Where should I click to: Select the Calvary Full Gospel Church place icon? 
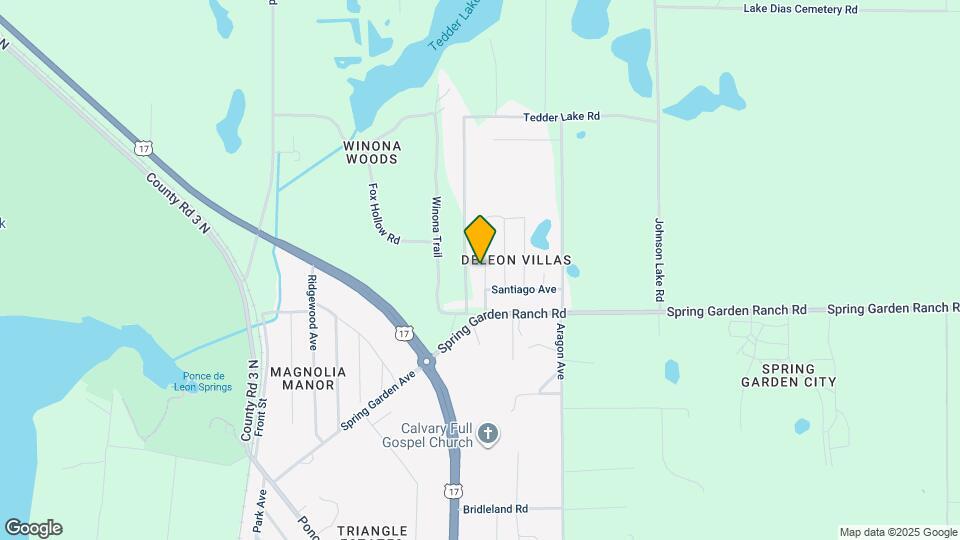[488, 434]
